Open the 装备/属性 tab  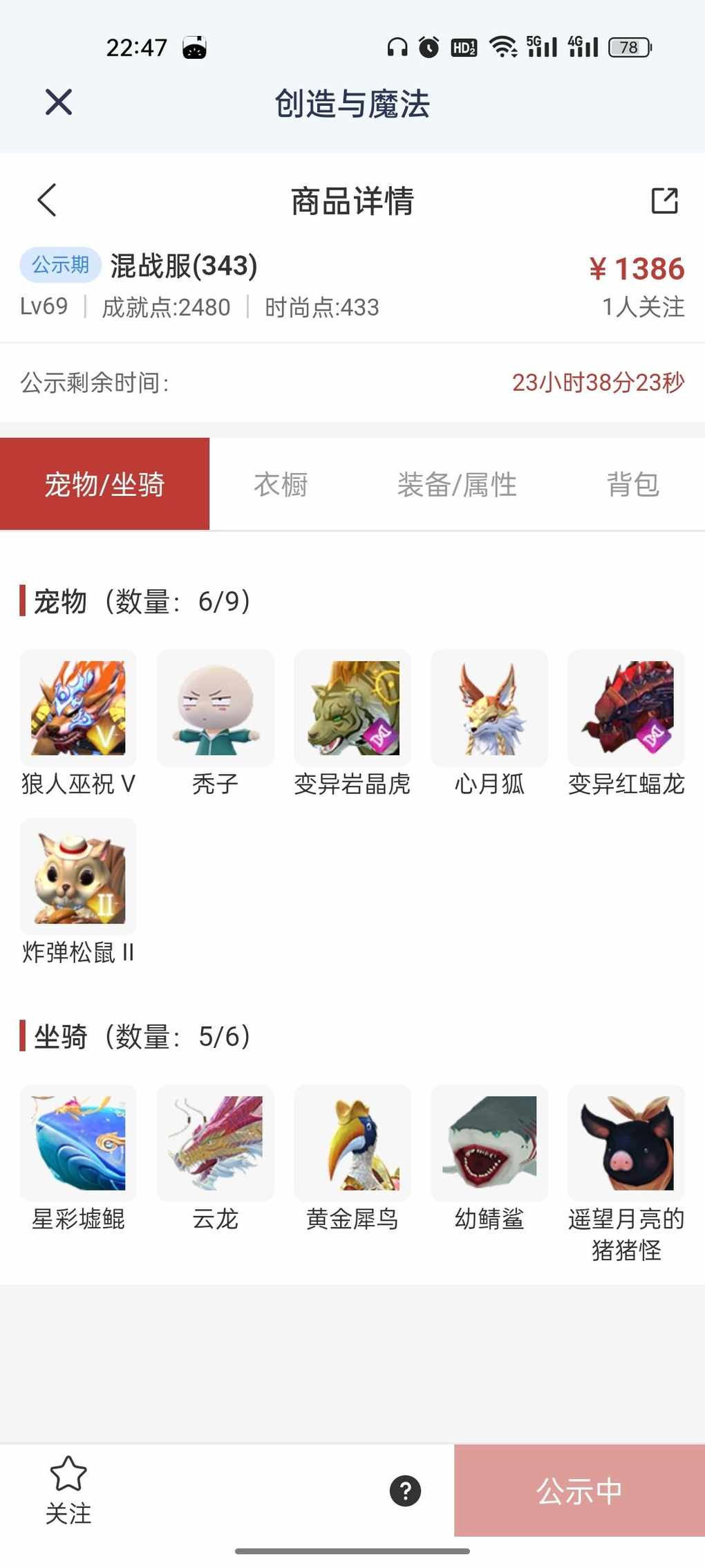click(457, 484)
